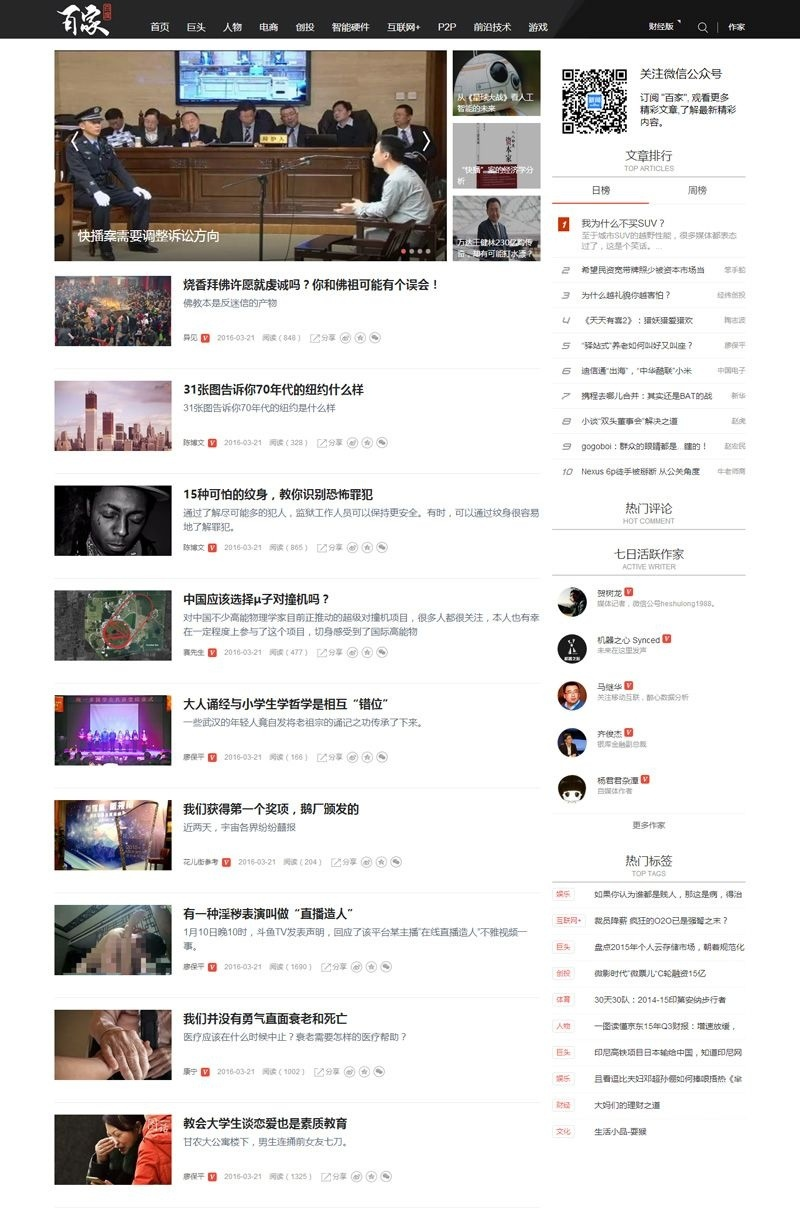The height and width of the screenshot is (1210, 800).
Task: Open ranked article Nexus 6p徒手被掰断
Action: point(640,471)
